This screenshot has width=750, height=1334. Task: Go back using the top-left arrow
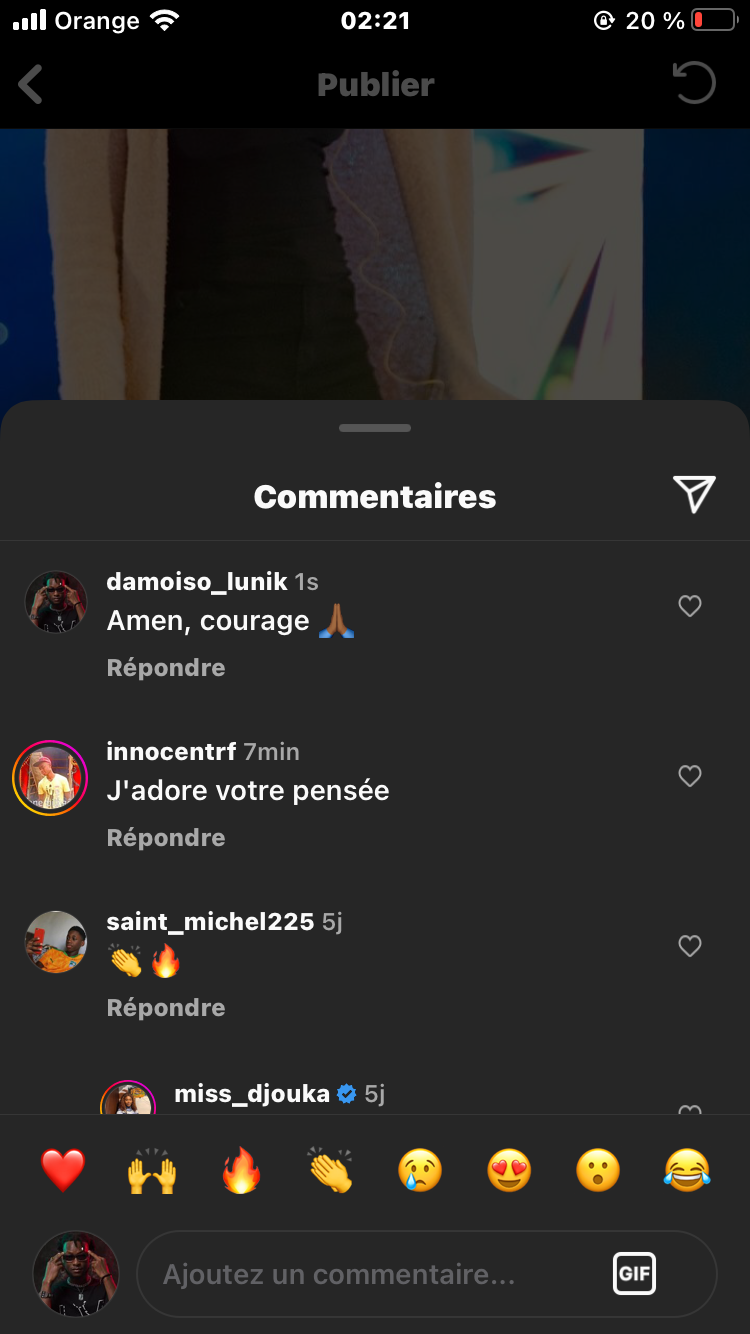click(x=32, y=85)
